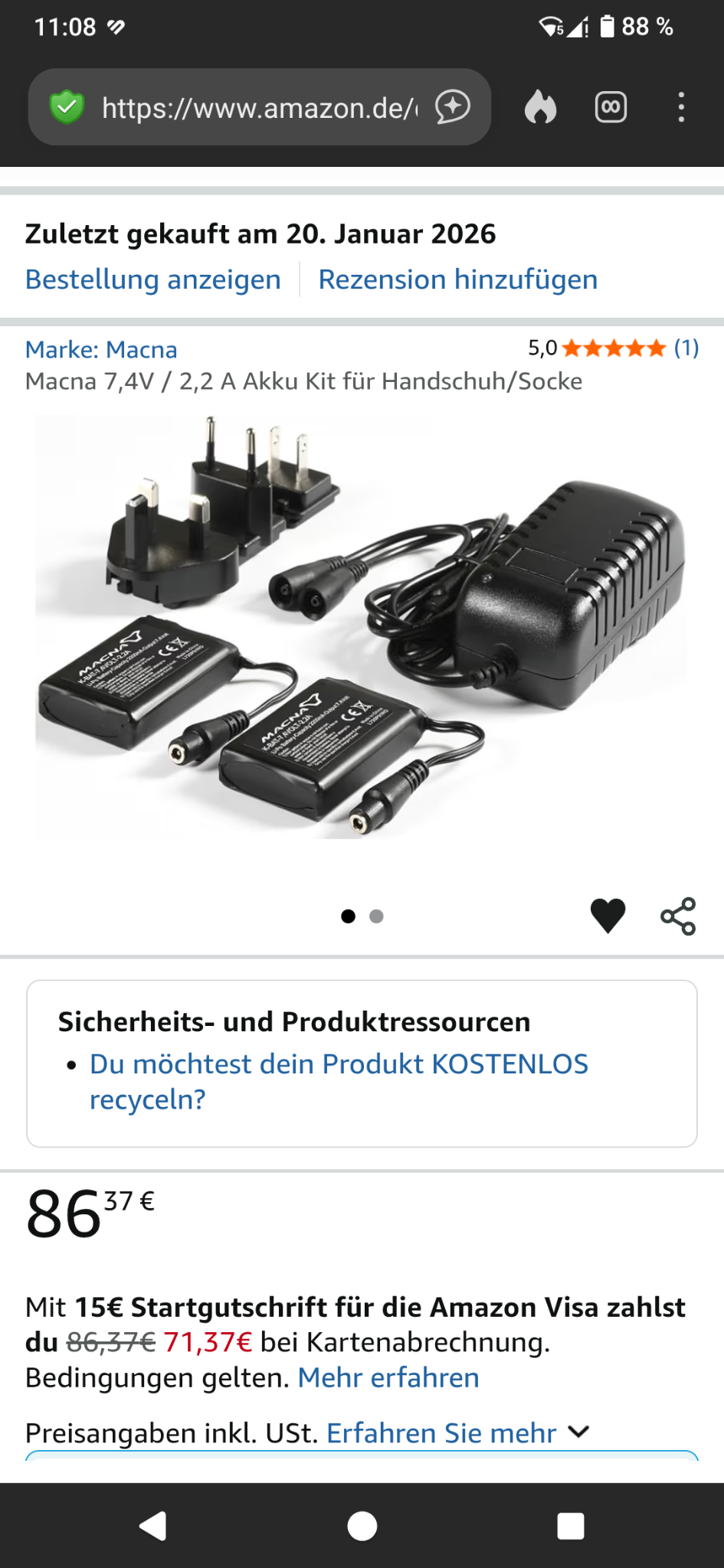
Task: Open the AI chat icon in the address bar
Action: coord(453,107)
